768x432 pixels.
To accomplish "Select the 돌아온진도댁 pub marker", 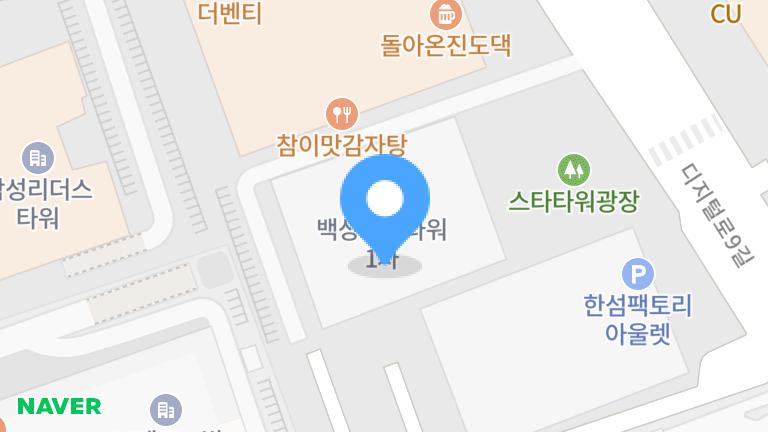I will [x=444, y=14].
